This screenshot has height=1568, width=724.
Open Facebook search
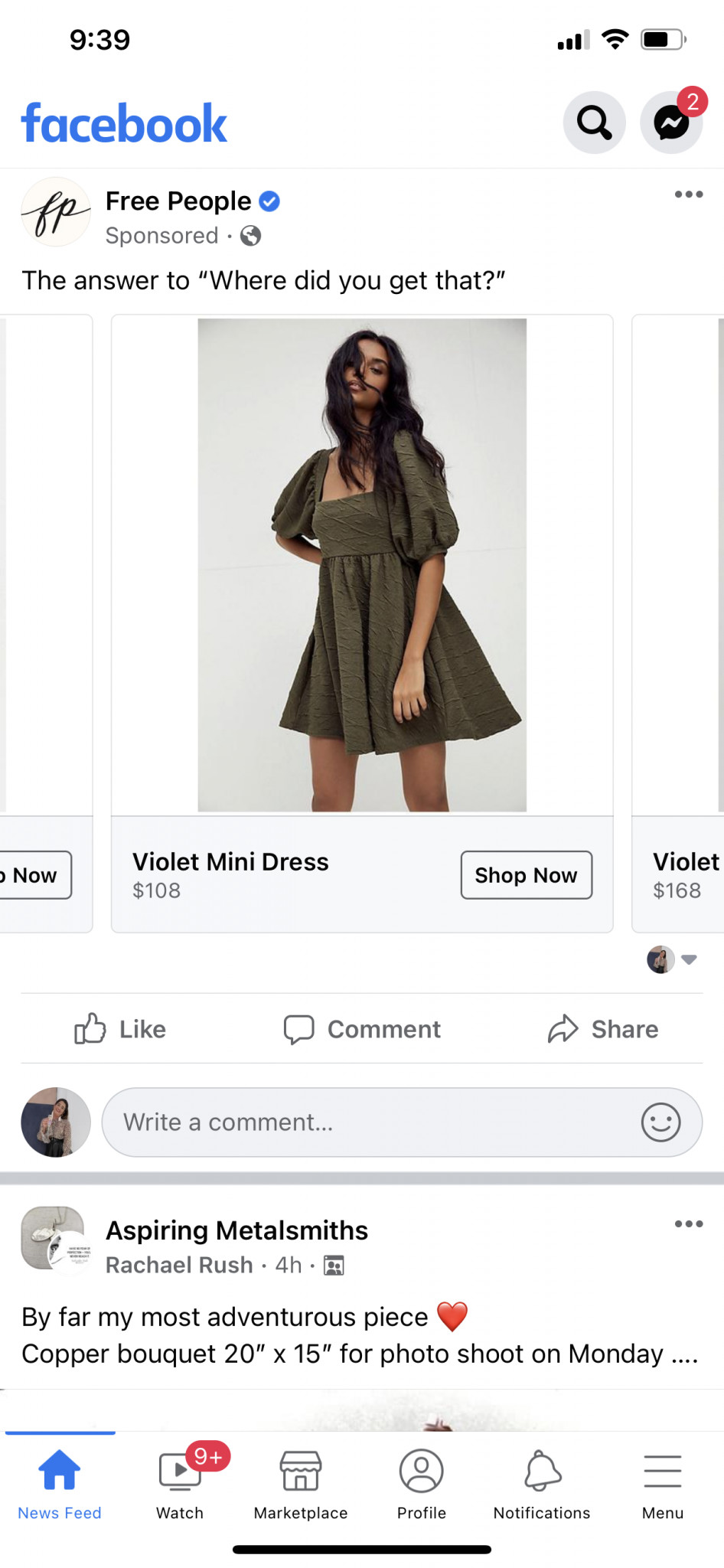(x=594, y=122)
